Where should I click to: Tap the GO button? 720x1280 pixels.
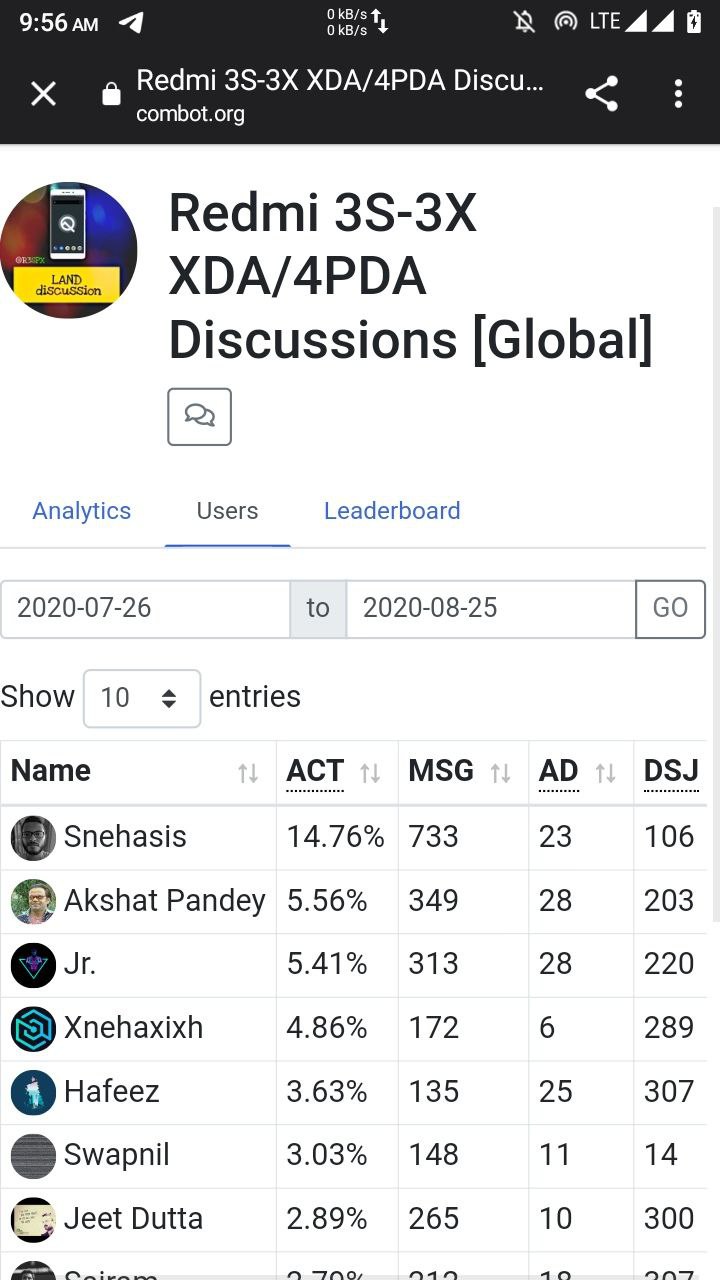(670, 608)
